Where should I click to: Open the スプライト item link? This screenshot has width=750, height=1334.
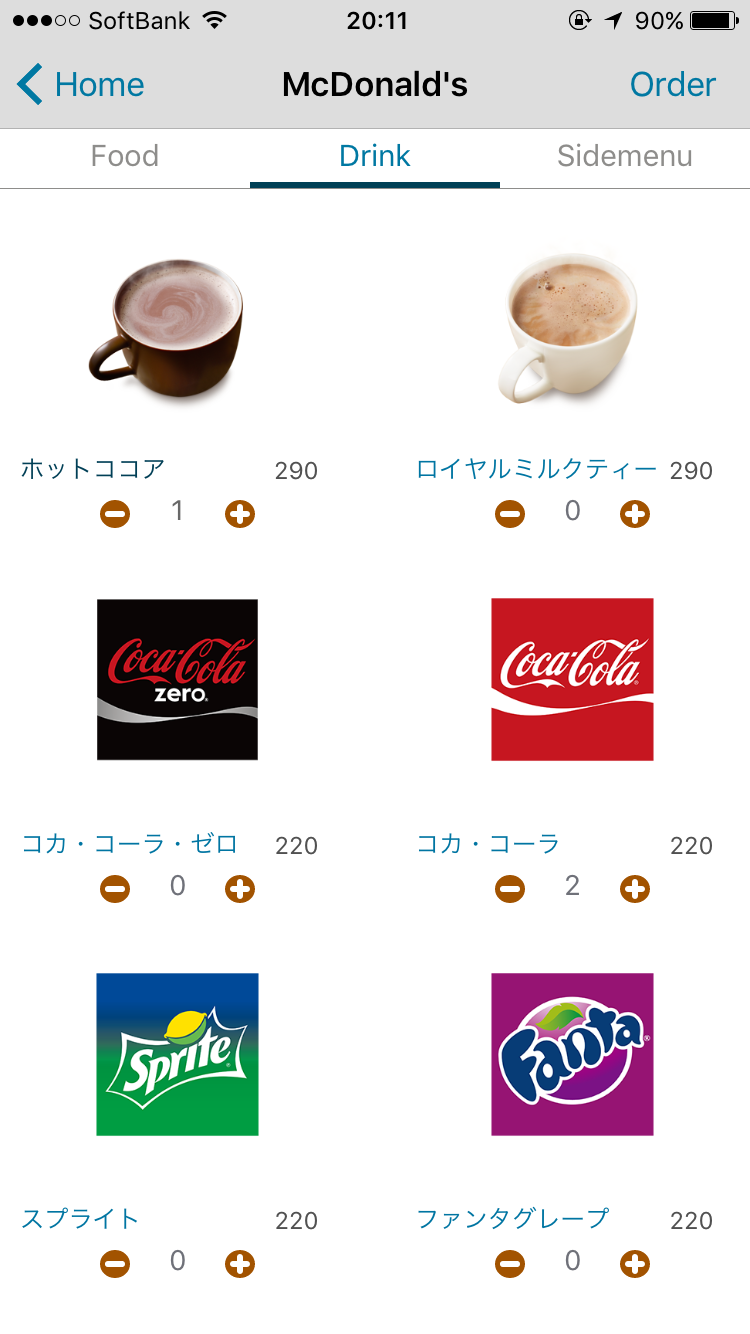[x=80, y=1218]
